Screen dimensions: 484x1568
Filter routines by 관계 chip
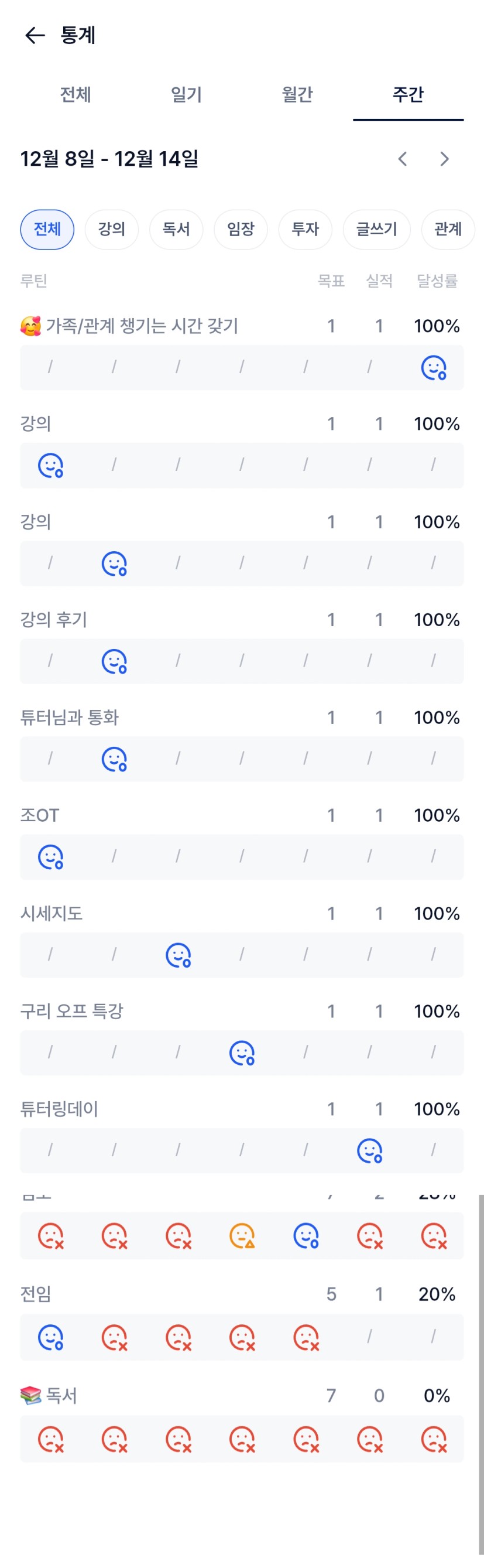pyautogui.click(x=448, y=230)
